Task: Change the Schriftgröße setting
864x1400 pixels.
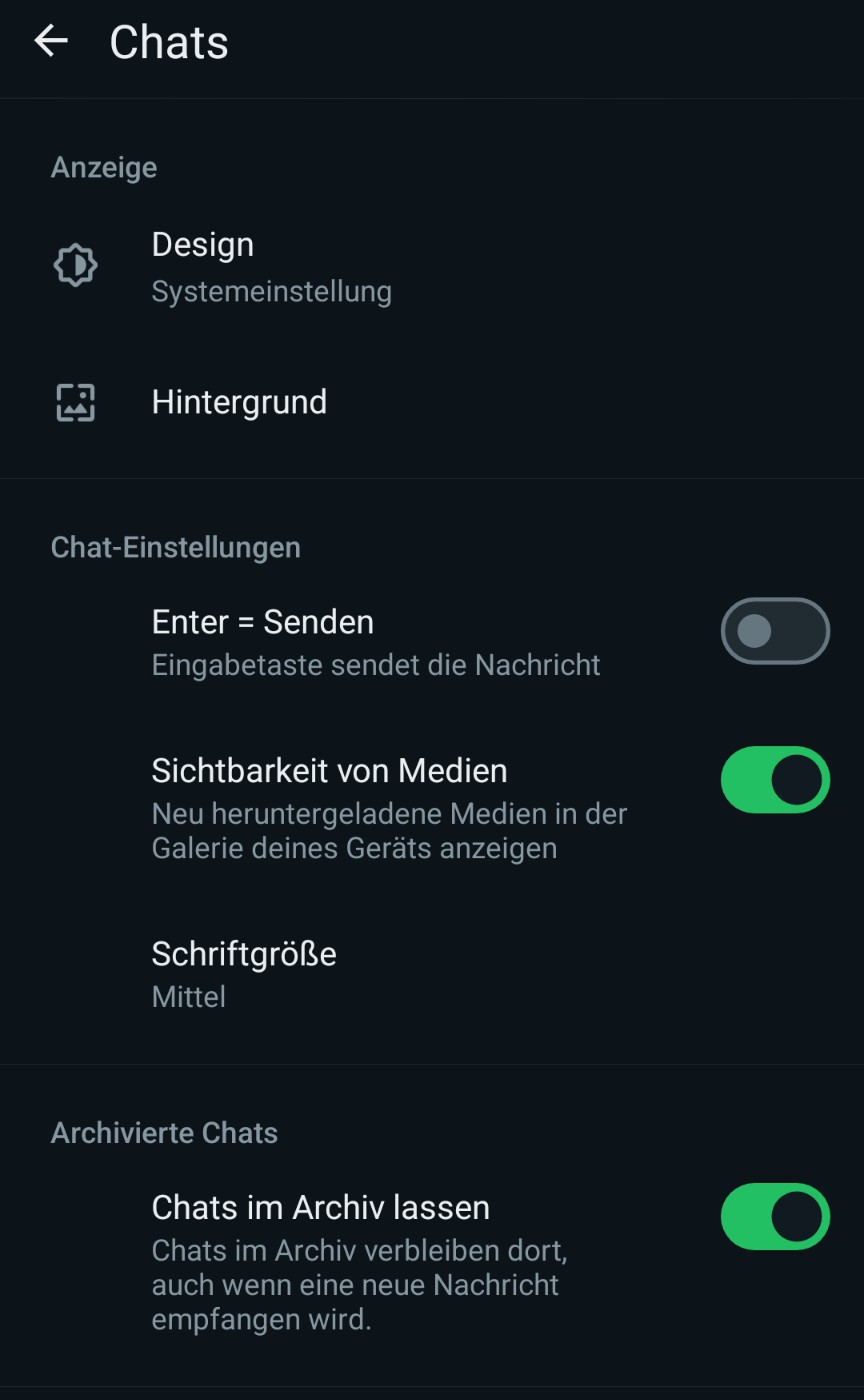Action: [244, 973]
